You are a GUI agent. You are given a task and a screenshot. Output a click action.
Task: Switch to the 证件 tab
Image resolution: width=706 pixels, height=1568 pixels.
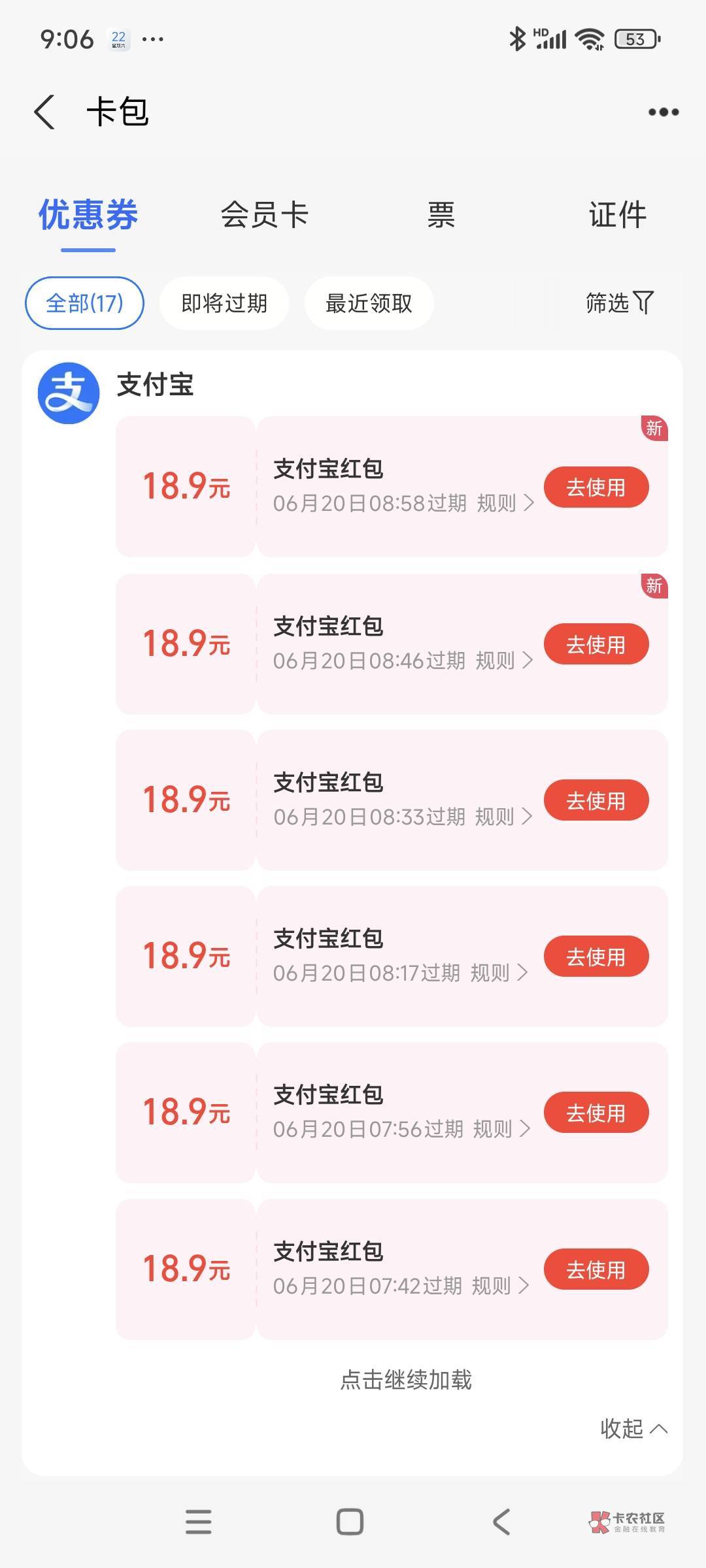click(x=618, y=215)
